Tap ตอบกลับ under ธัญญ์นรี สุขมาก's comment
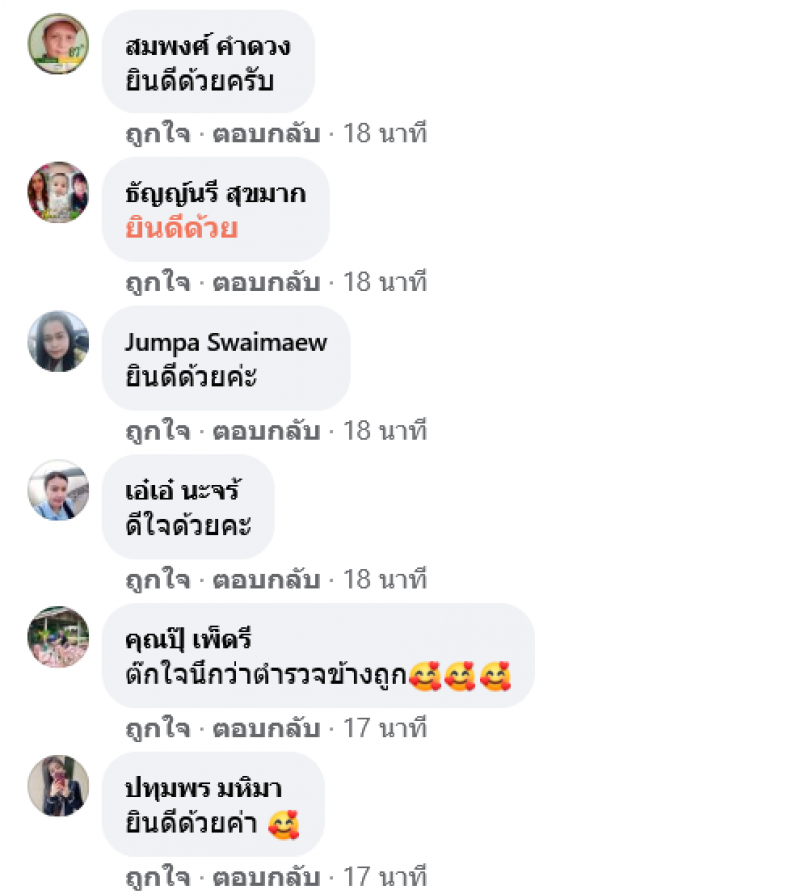This screenshot has width=800, height=894. pos(266,282)
